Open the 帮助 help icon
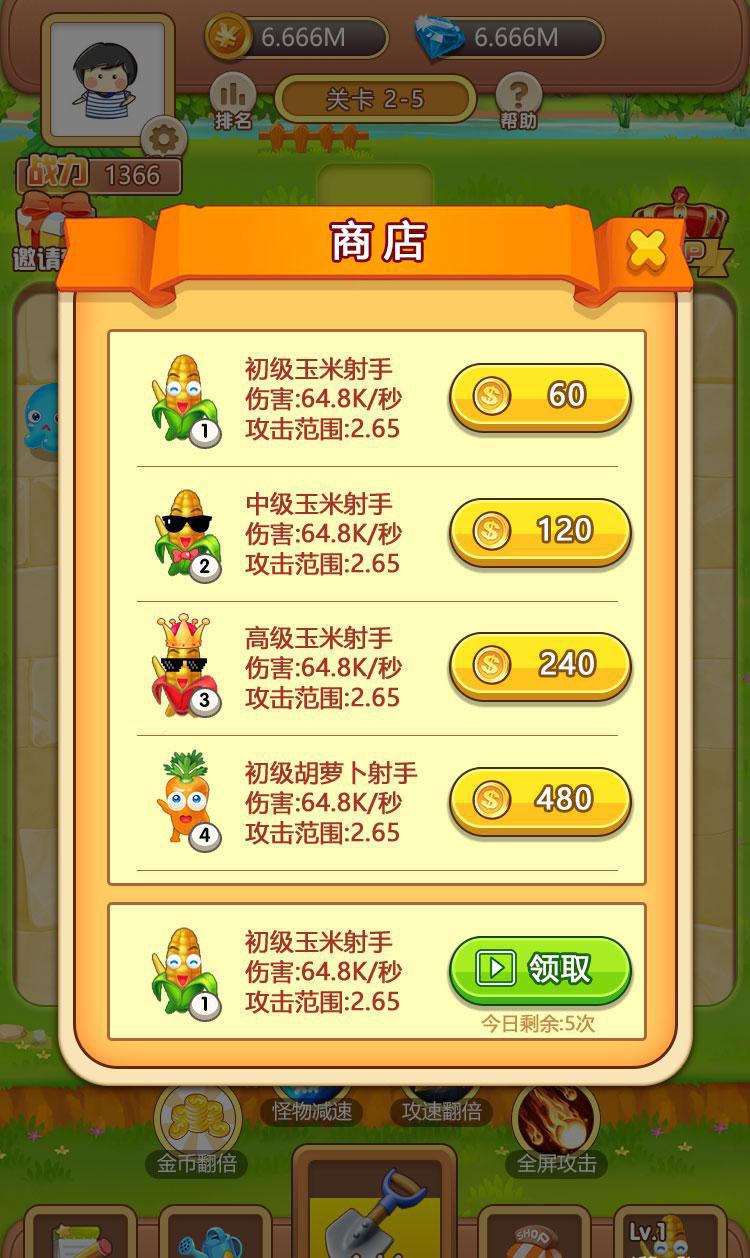Screen dimensions: 750x1258 pos(519,103)
